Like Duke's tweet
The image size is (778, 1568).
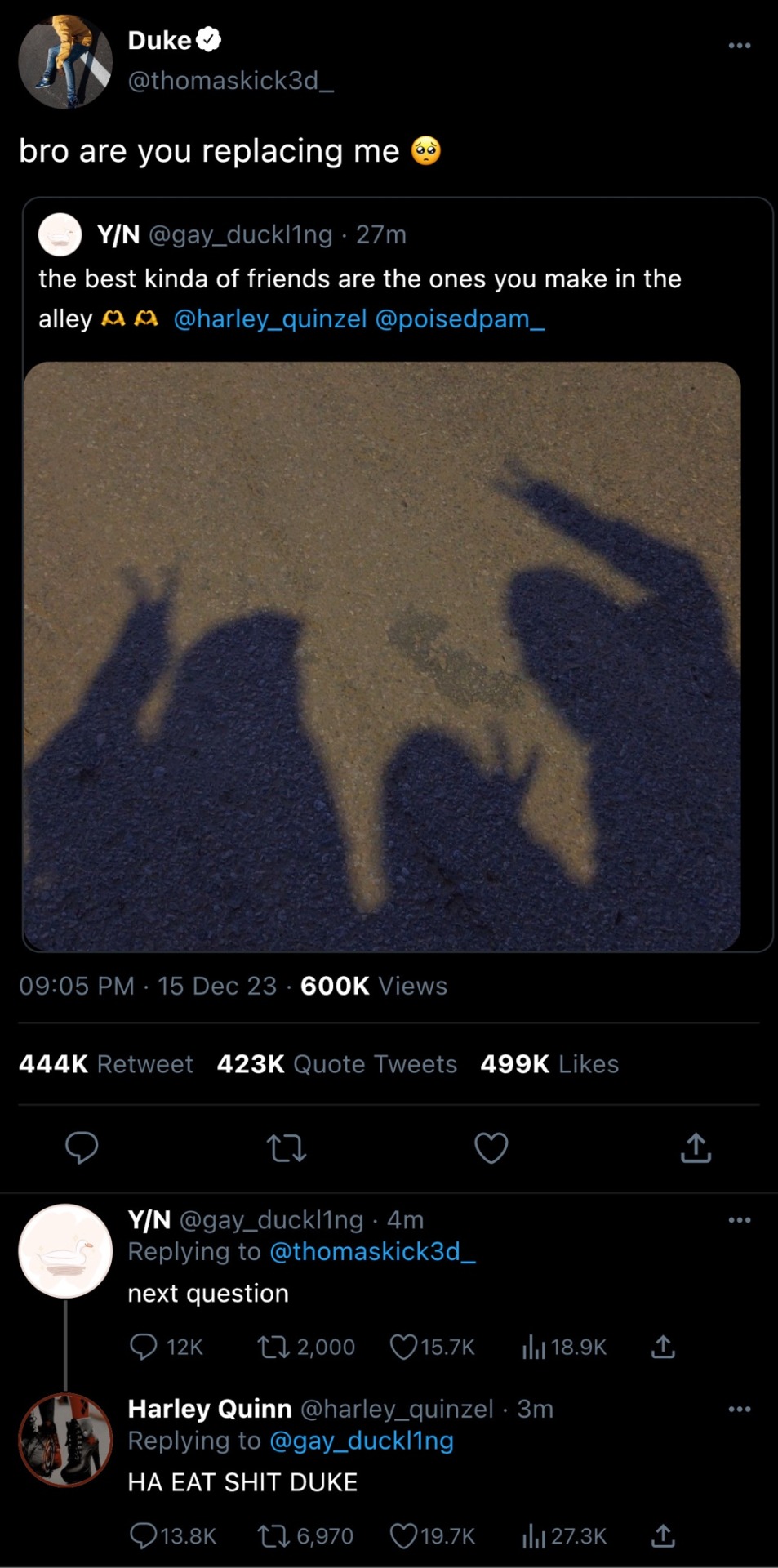[x=491, y=1147]
